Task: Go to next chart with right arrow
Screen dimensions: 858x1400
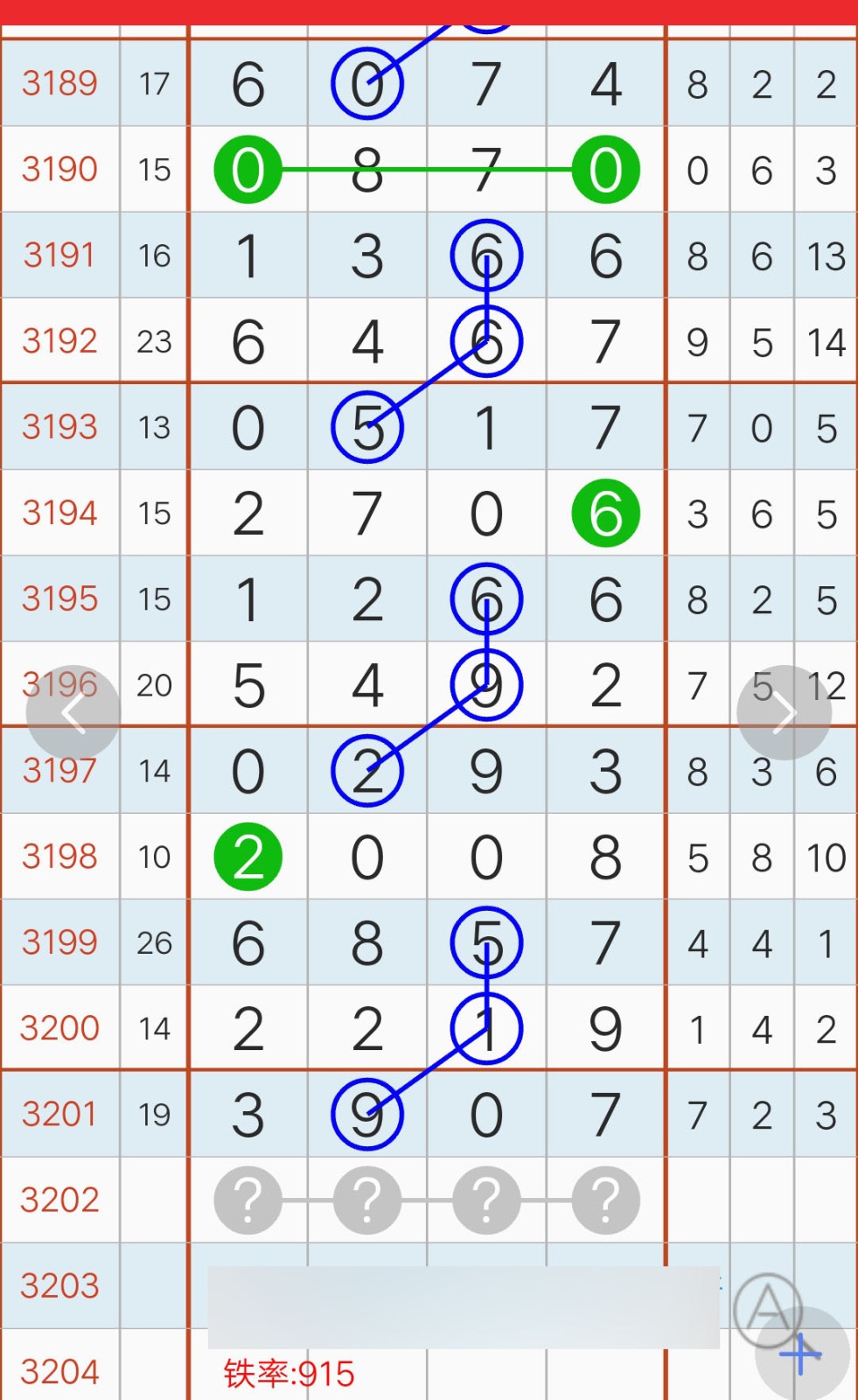Action: pyautogui.click(x=784, y=712)
